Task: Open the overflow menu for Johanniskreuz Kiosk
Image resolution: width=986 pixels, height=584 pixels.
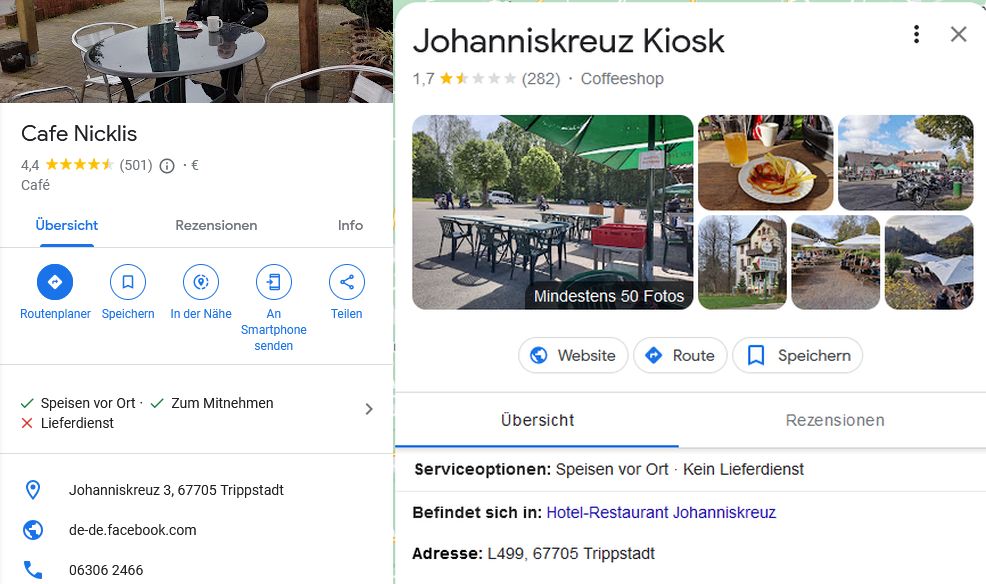Action: click(x=916, y=35)
